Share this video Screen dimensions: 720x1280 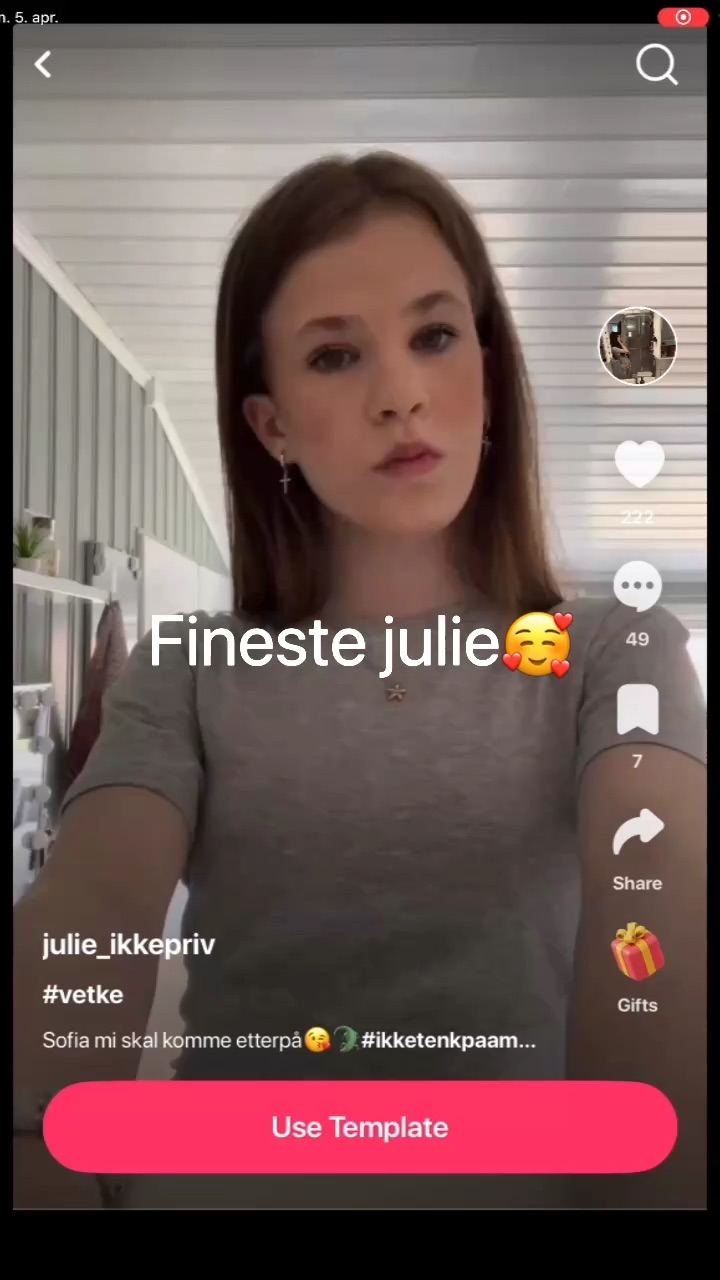[637, 834]
